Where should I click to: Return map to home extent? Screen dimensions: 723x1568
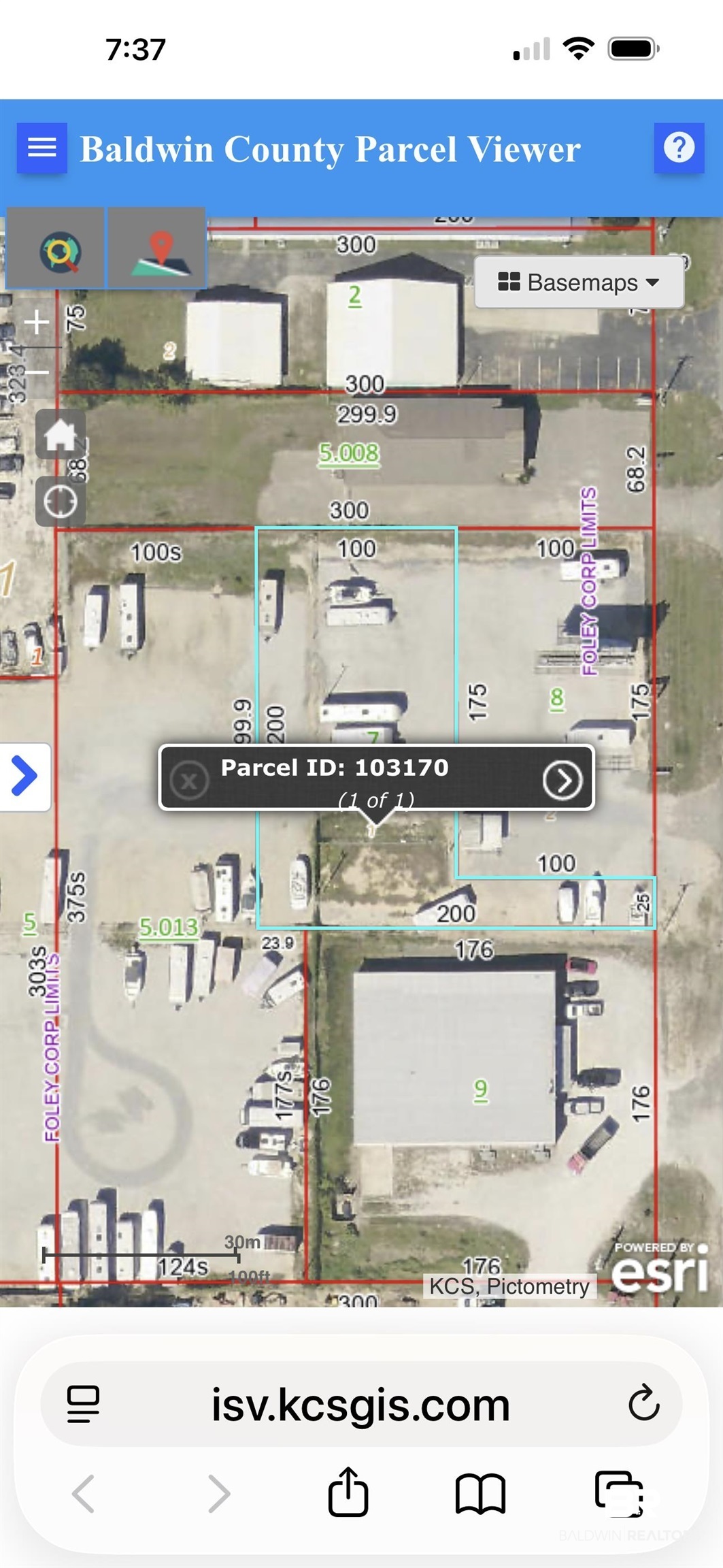click(x=61, y=434)
